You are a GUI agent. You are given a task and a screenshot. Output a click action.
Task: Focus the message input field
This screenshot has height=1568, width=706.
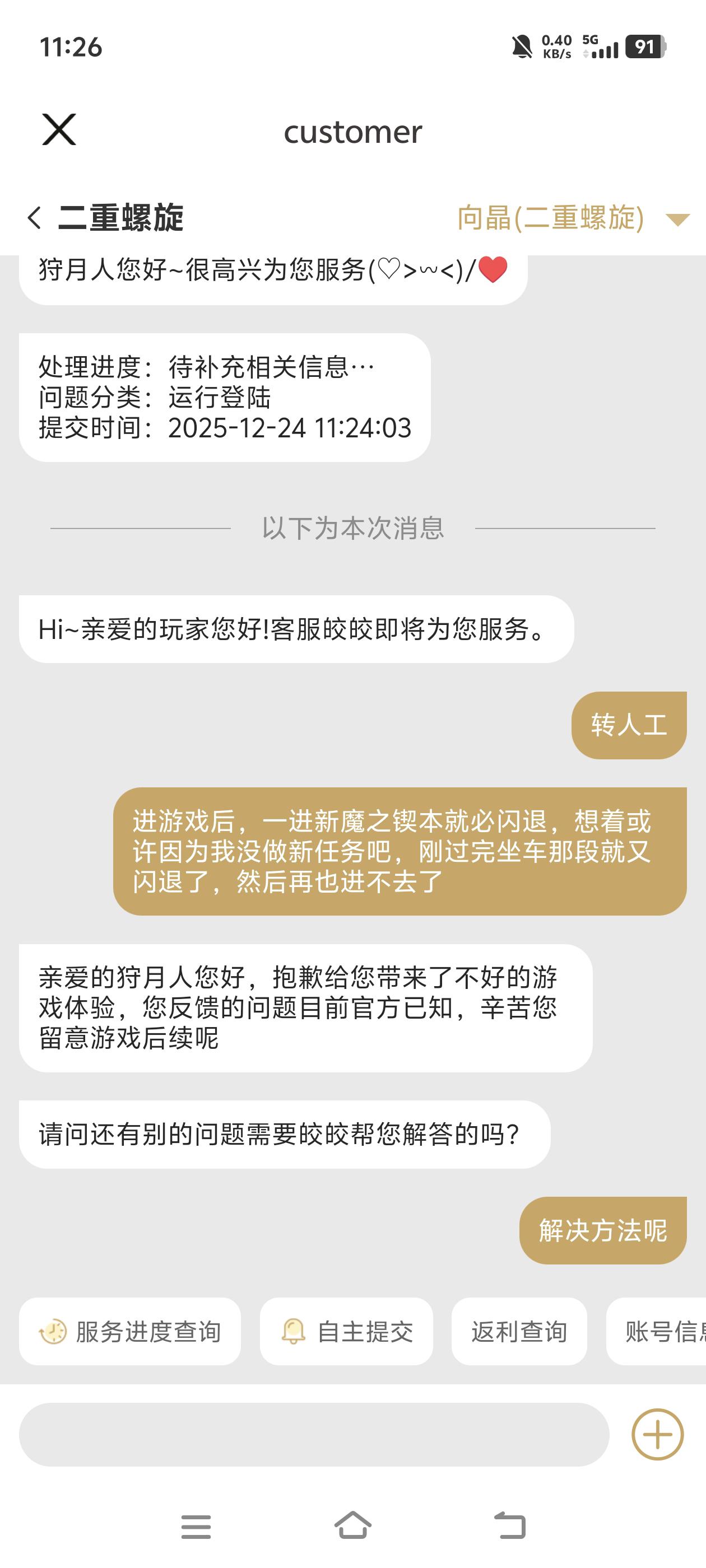(314, 1435)
